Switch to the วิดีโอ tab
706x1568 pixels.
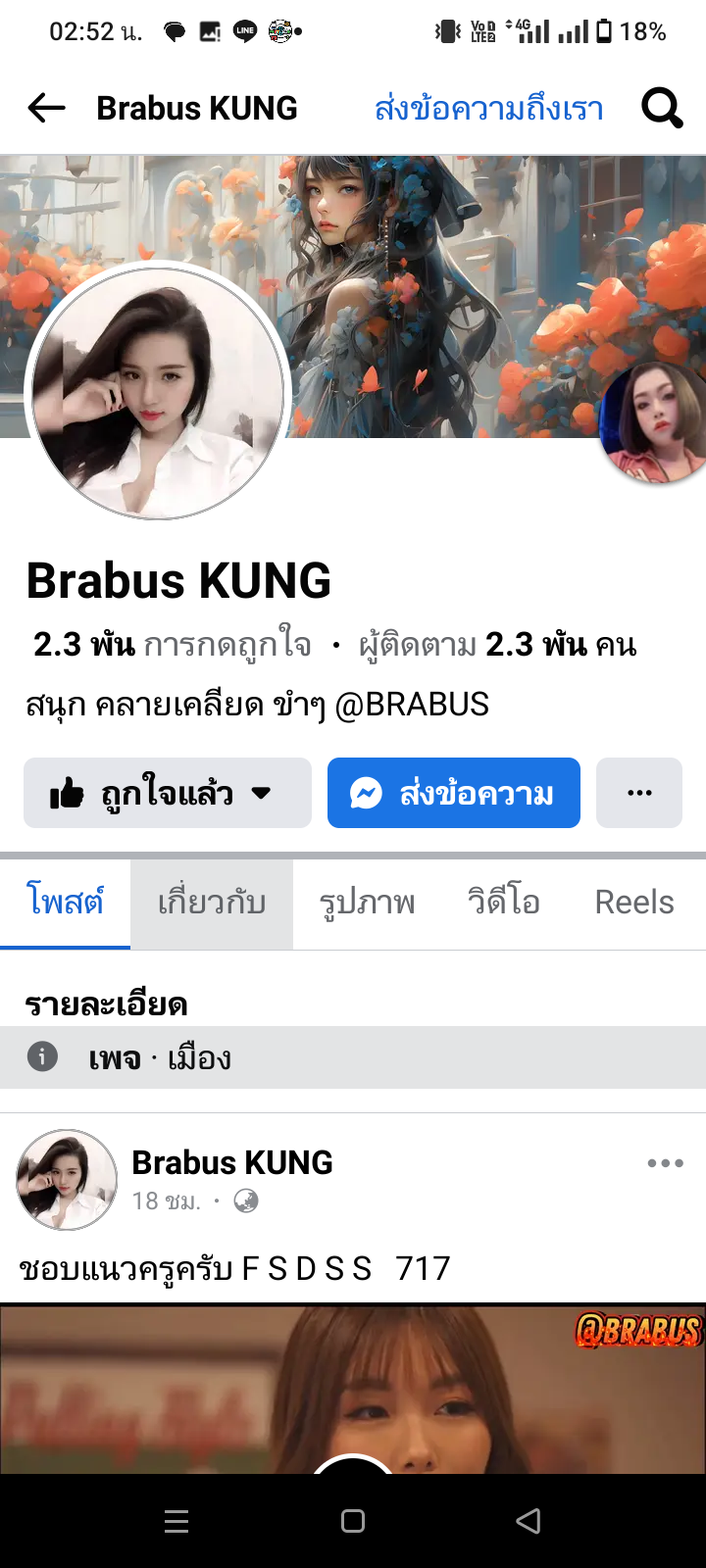click(x=504, y=903)
